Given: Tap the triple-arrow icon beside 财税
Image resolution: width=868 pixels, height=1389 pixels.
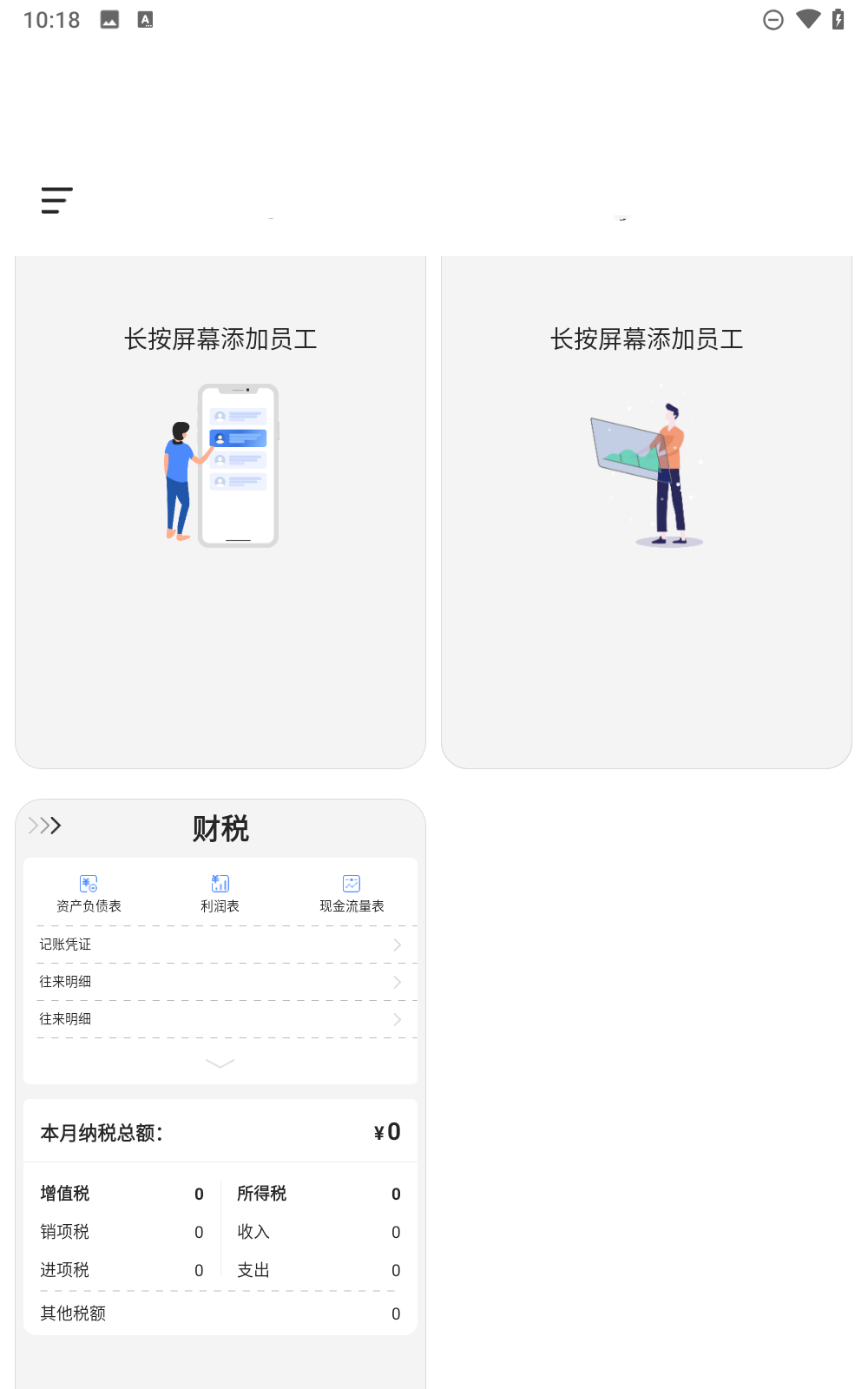Looking at the screenshot, I should point(43,826).
